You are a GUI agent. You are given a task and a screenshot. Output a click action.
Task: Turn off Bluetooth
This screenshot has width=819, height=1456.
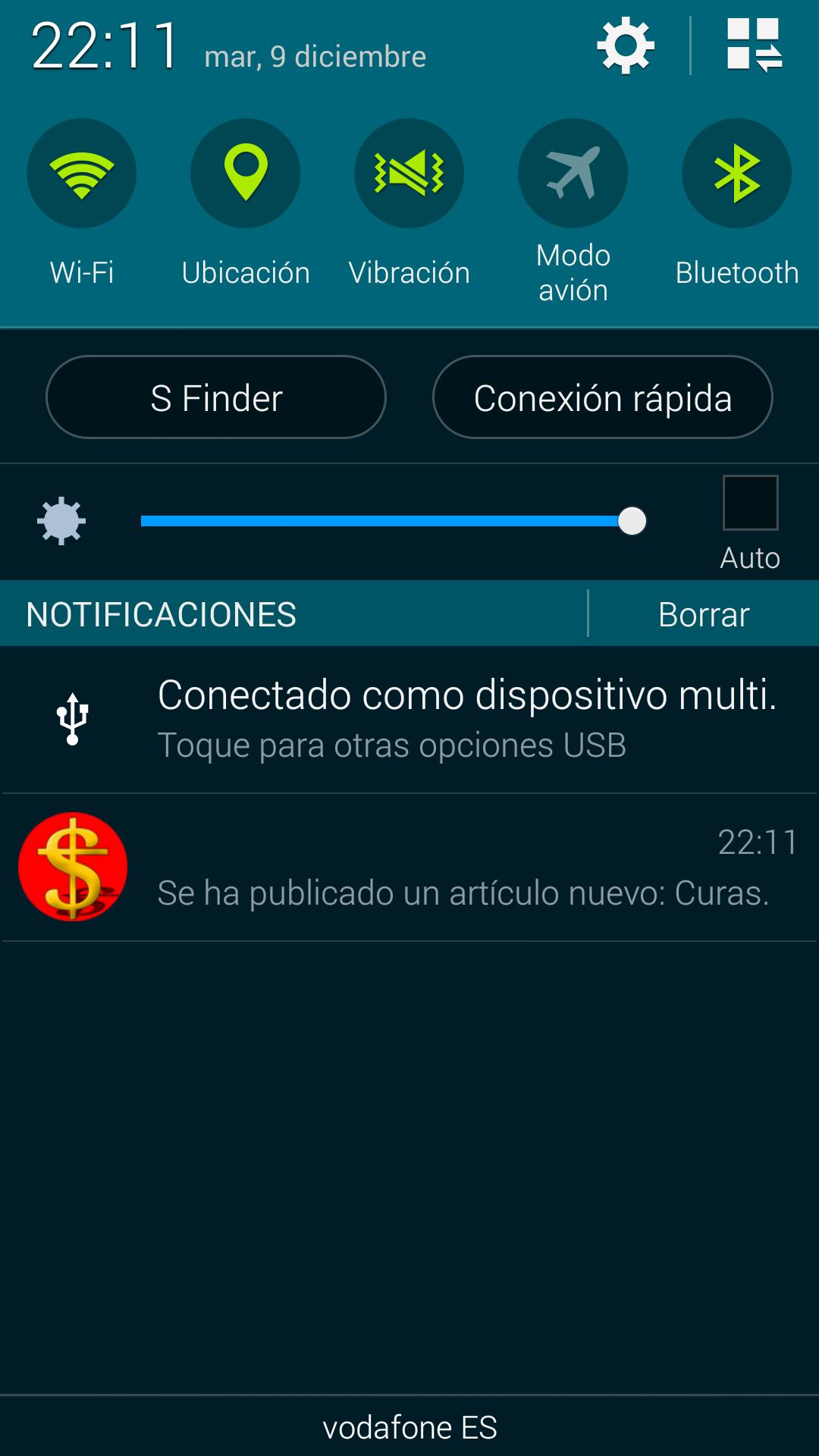[x=736, y=174]
